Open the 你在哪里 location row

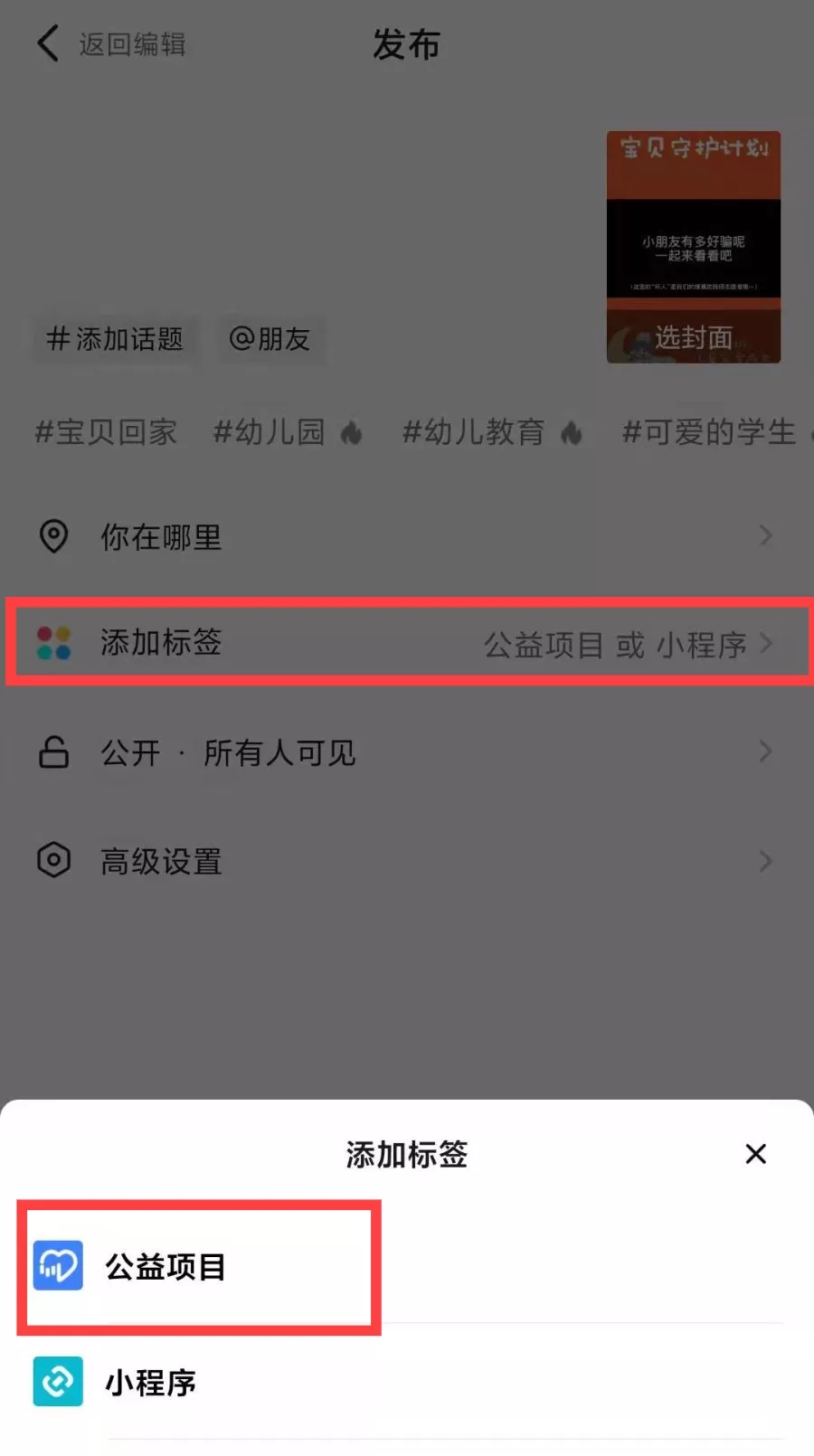406,536
